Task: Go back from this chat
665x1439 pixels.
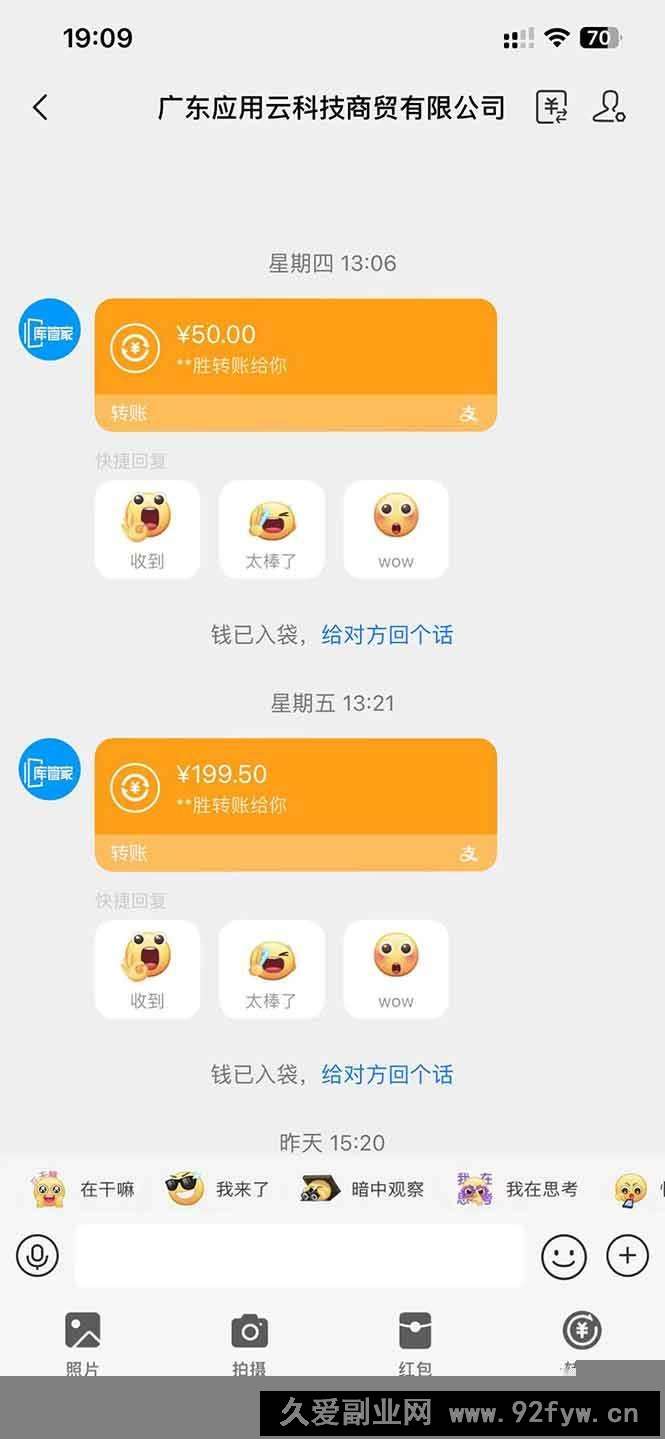Action: 40,107
